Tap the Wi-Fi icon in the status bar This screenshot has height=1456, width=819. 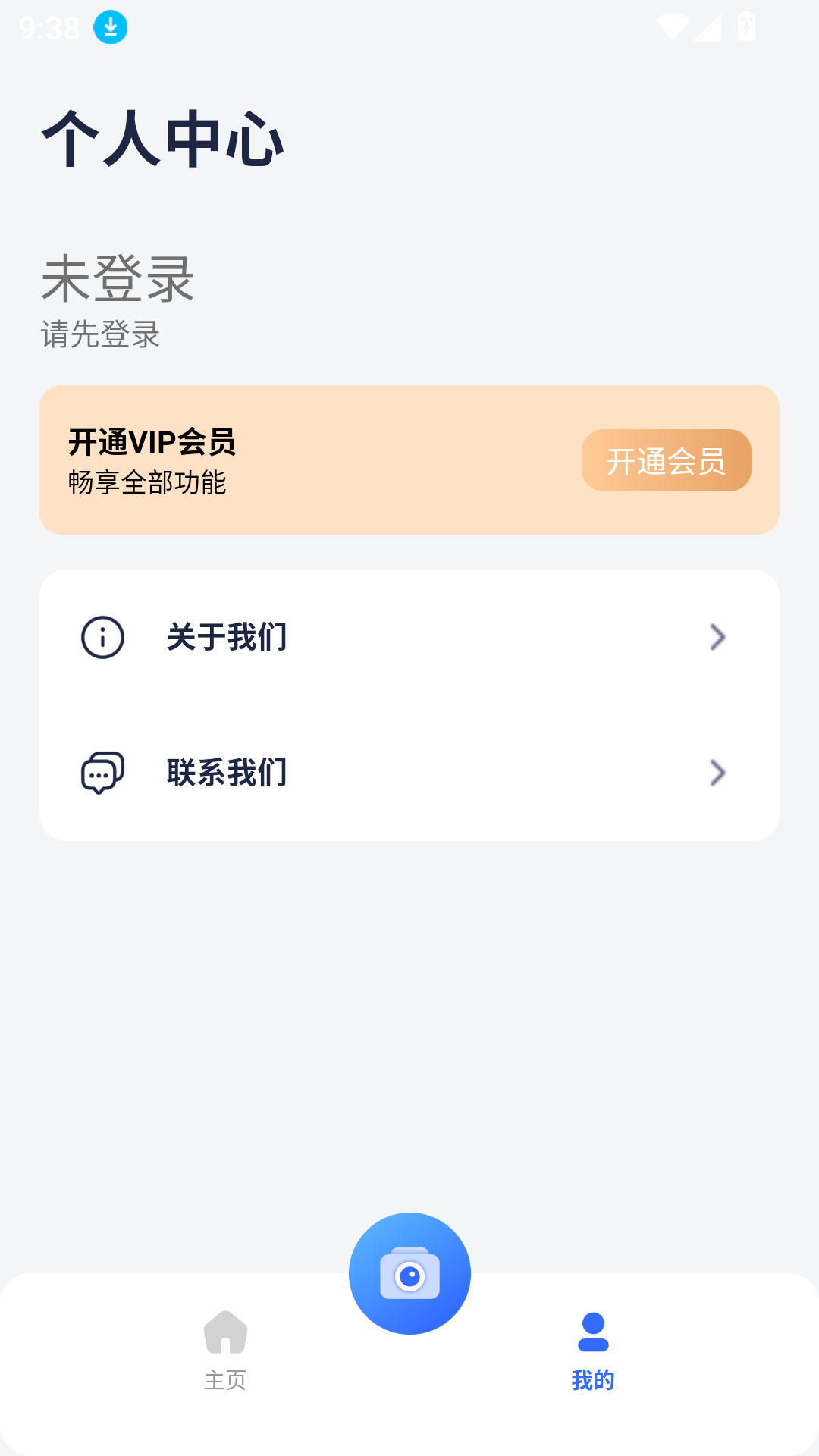[671, 25]
